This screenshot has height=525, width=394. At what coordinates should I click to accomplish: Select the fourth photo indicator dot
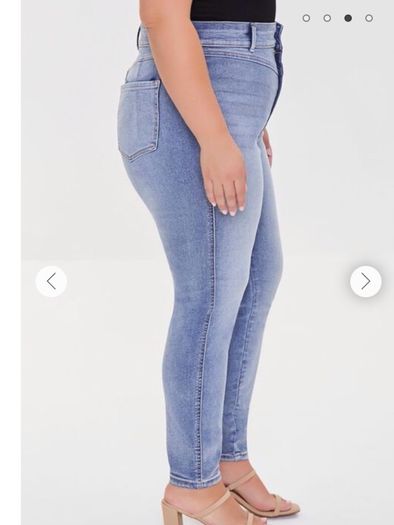pyautogui.click(x=369, y=18)
